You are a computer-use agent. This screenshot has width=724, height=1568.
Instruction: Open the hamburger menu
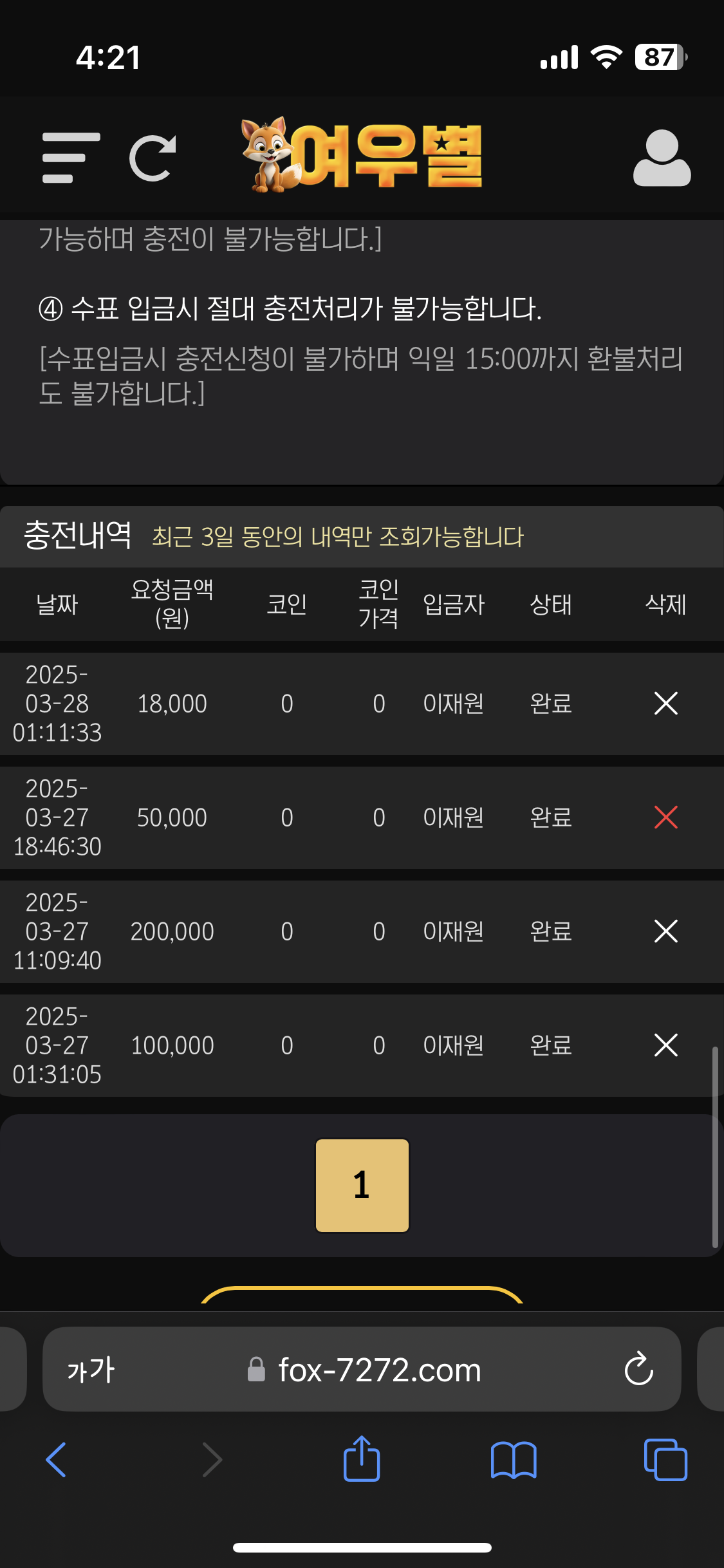(71, 158)
